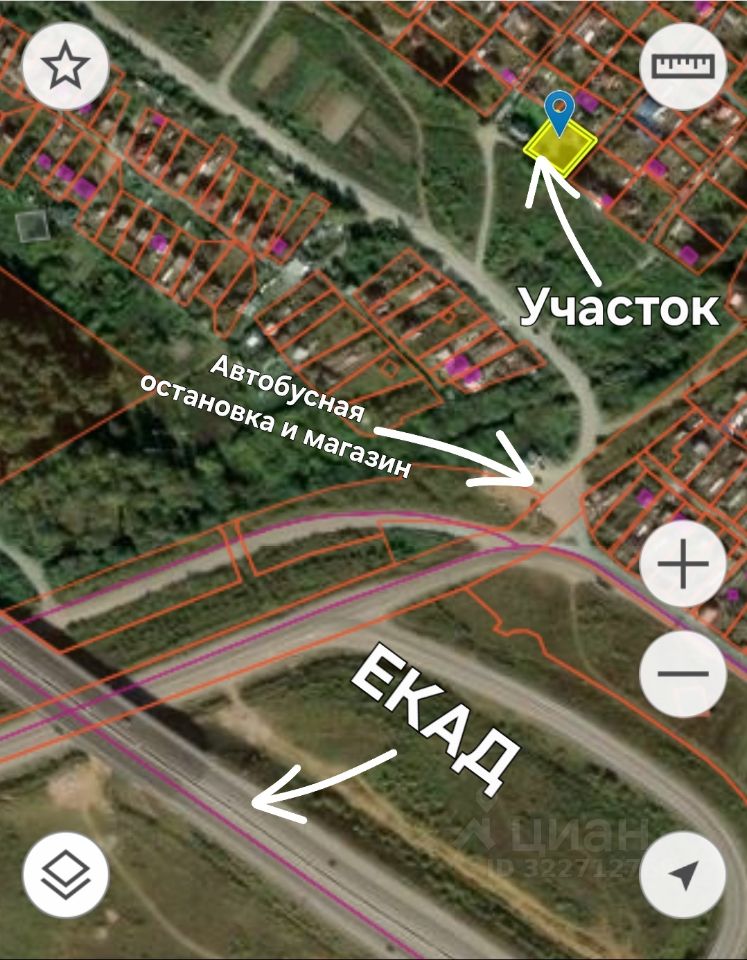Viewport: 747px width, 960px height.
Task: Center map on my location arrow
Action: pos(683,876)
